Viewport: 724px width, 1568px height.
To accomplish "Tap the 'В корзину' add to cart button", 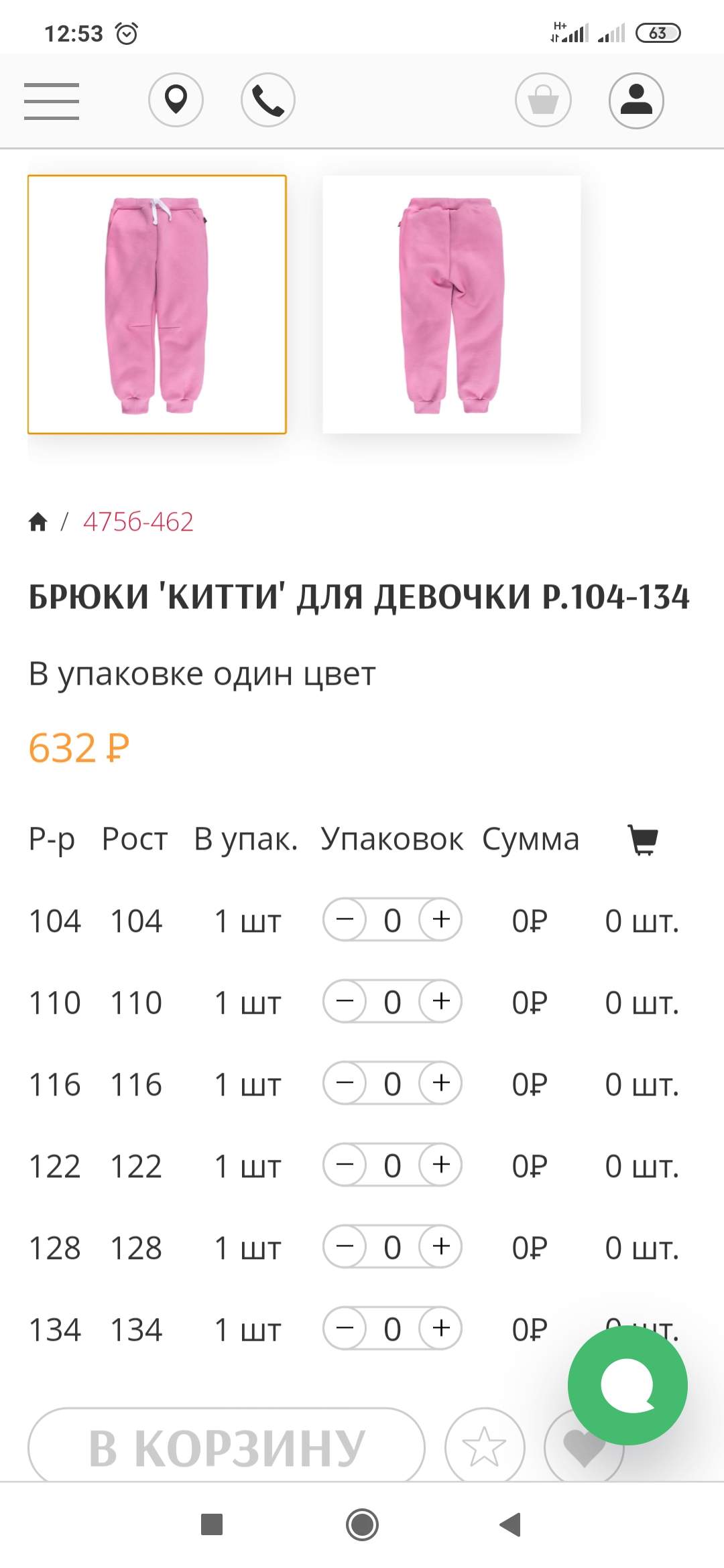I will click(x=227, y=1446).
